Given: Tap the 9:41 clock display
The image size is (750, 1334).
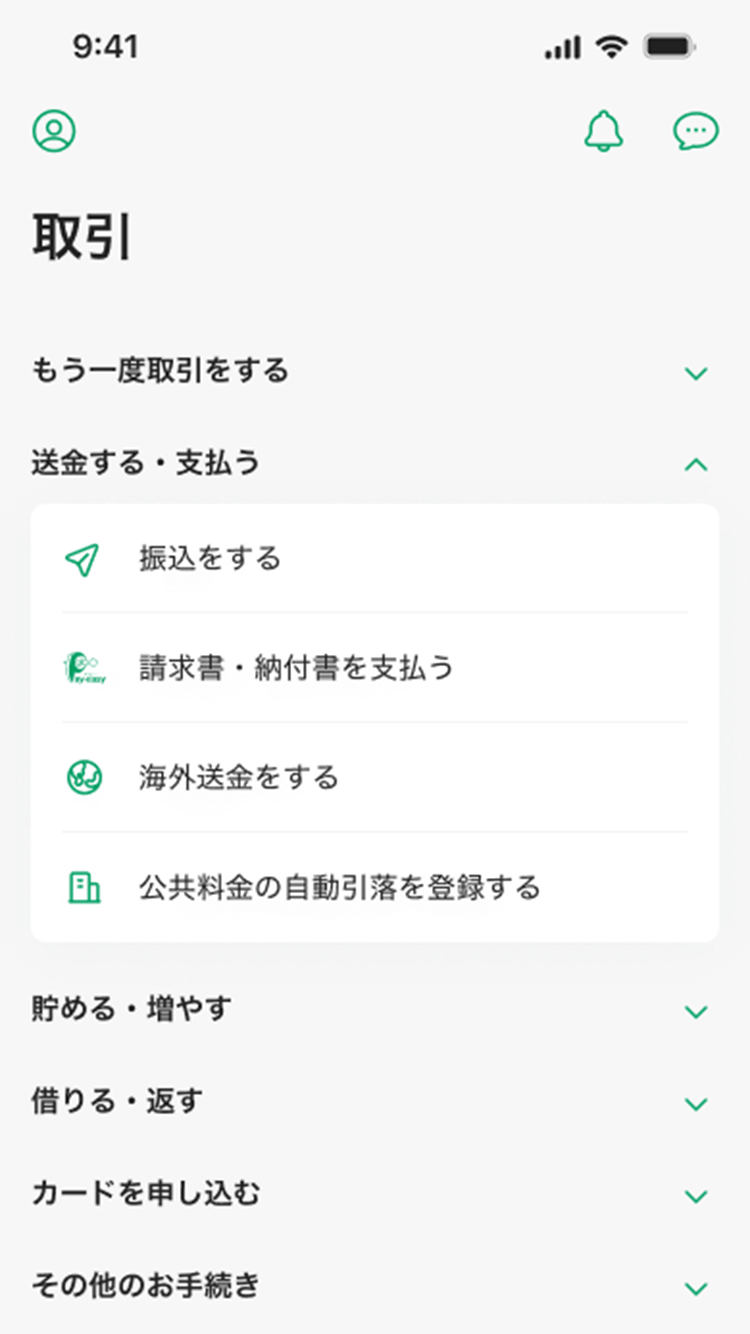Looking at the screenshot, I should pyautogui.click(x=106, y=46).
